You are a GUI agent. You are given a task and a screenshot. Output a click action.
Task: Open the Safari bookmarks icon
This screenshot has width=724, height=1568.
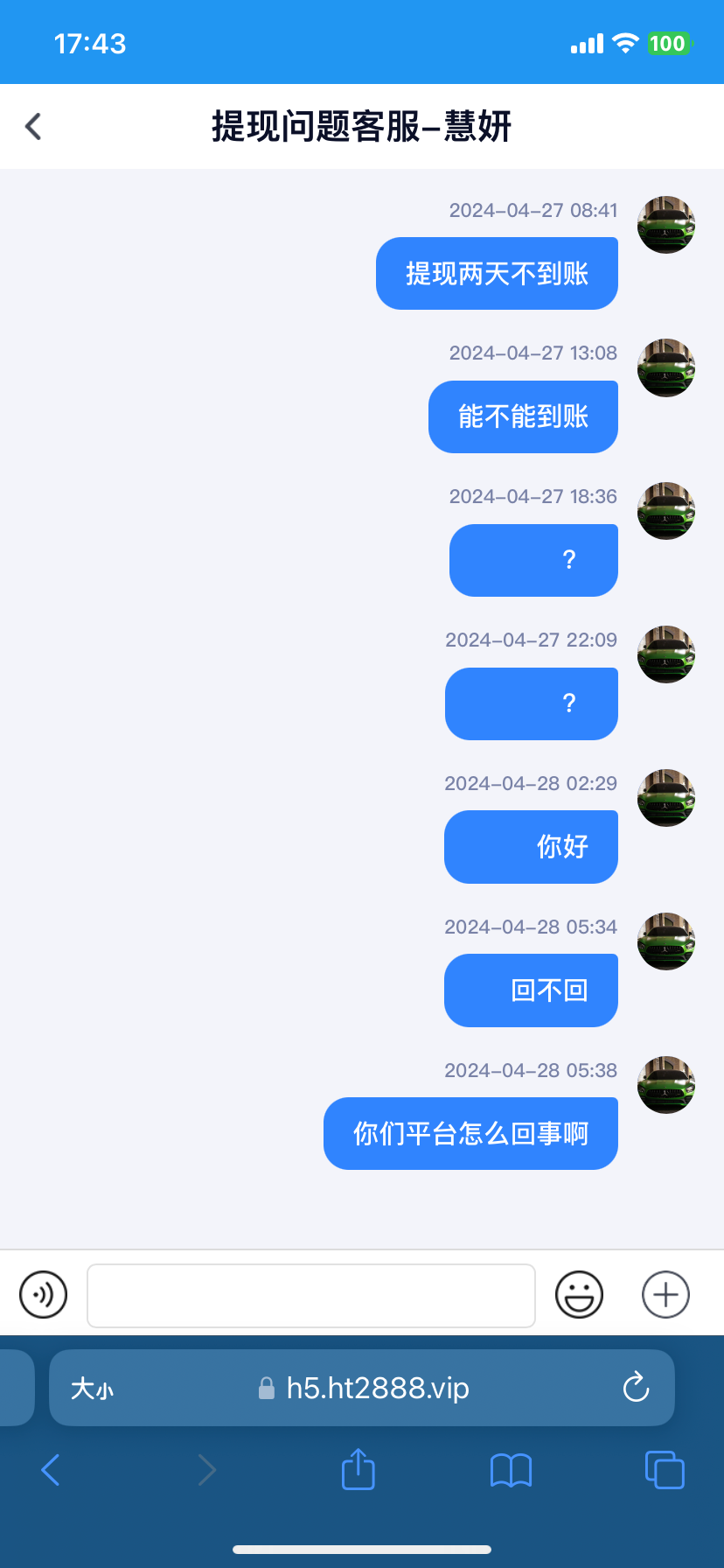511,1470
